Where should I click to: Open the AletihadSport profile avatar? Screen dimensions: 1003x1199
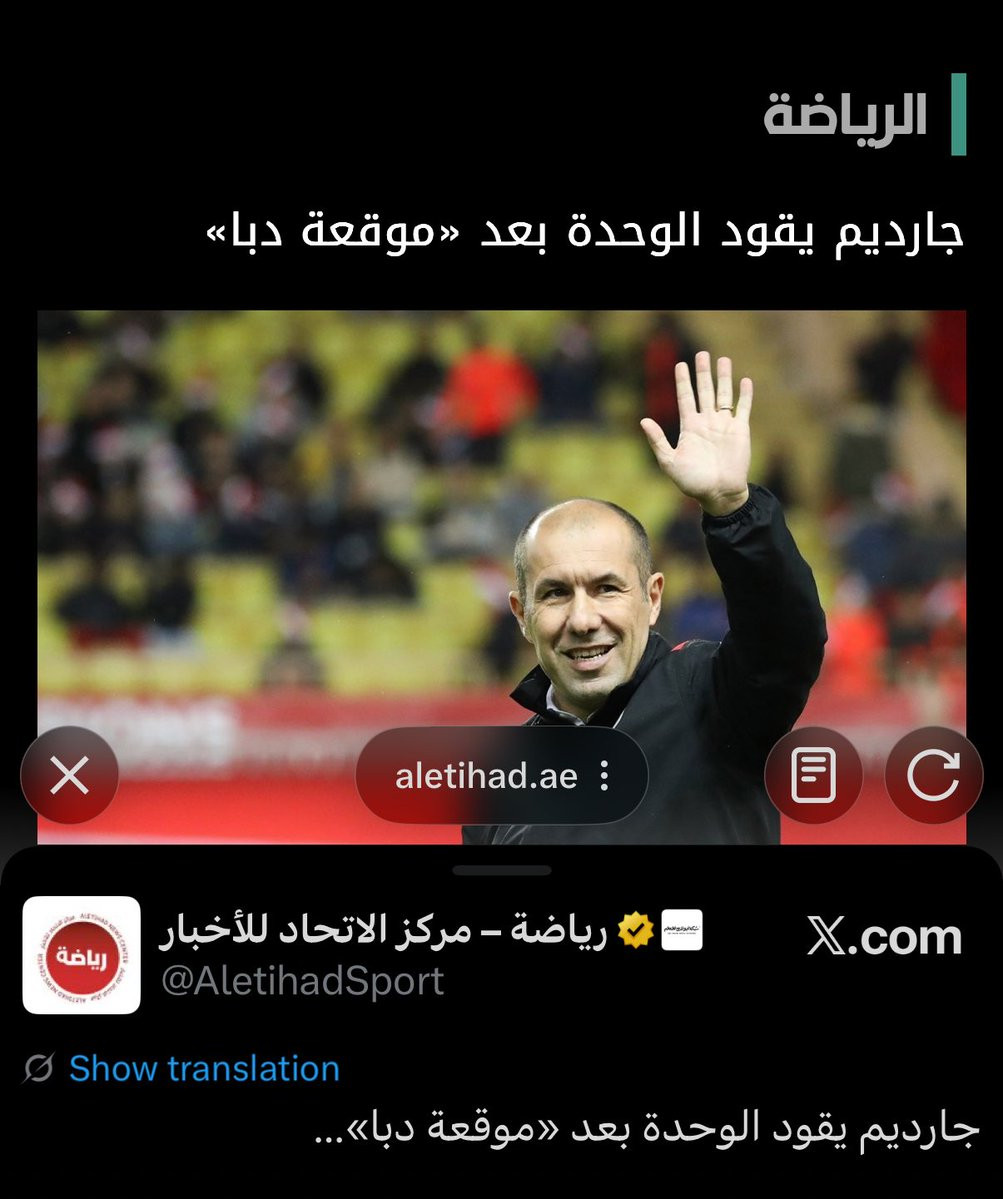(82, 954)
